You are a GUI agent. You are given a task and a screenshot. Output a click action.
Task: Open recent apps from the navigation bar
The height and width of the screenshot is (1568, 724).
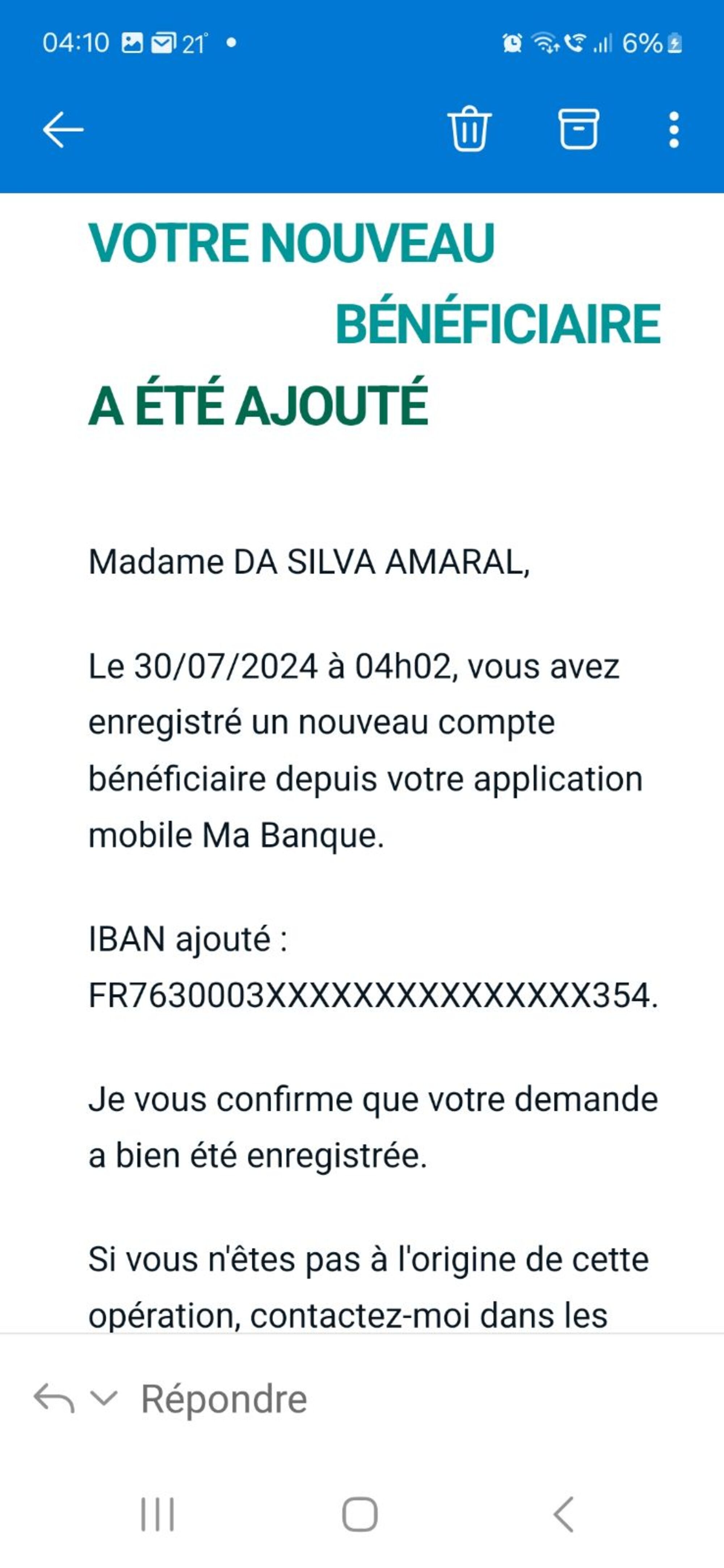157,1514
